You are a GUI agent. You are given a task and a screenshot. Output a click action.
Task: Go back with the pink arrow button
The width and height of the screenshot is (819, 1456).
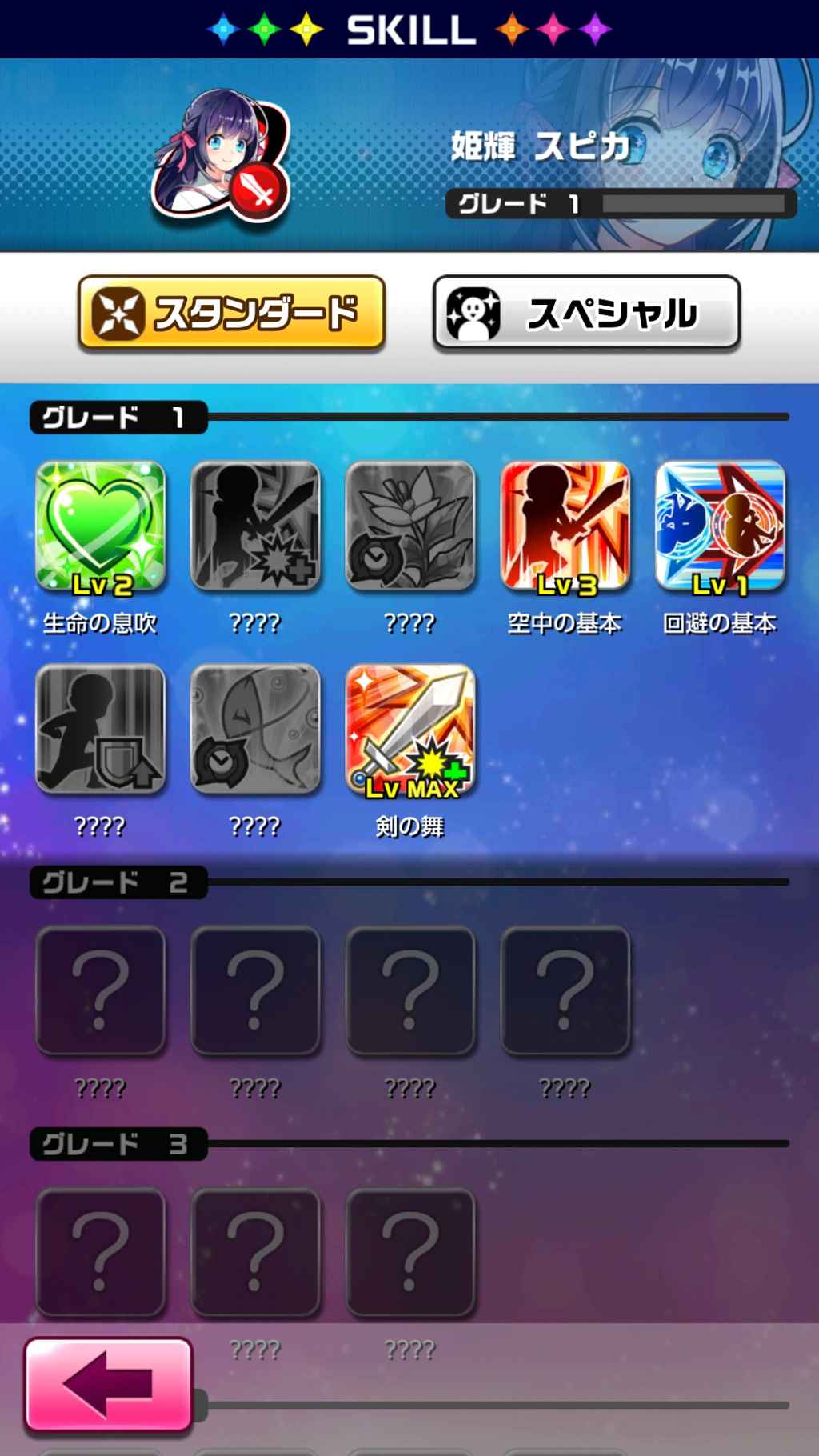click(109, 1384)
